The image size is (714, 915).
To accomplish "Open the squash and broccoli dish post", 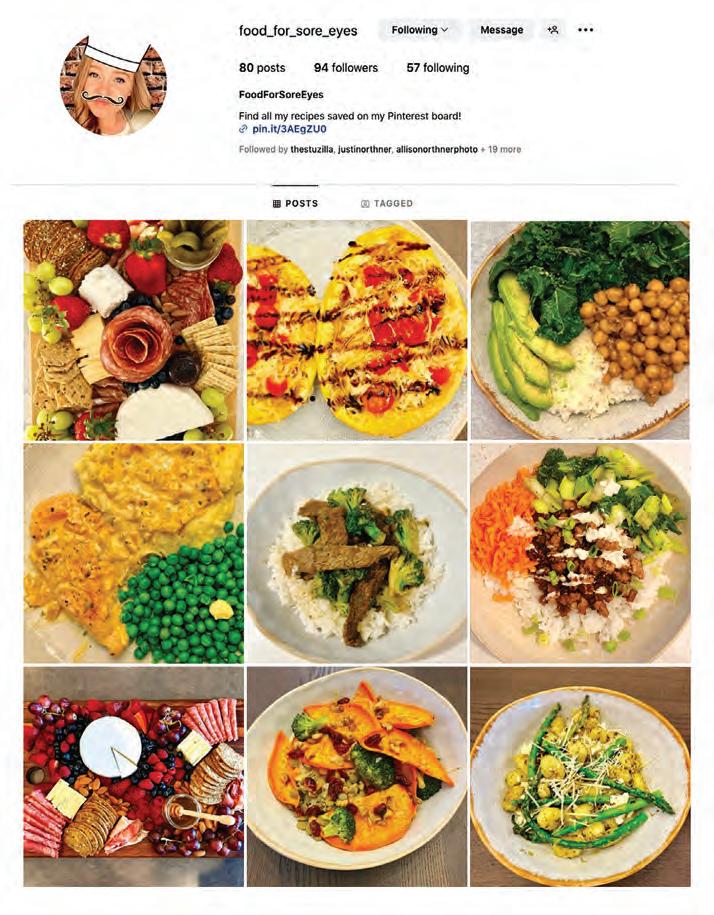I will click(357, 777).
